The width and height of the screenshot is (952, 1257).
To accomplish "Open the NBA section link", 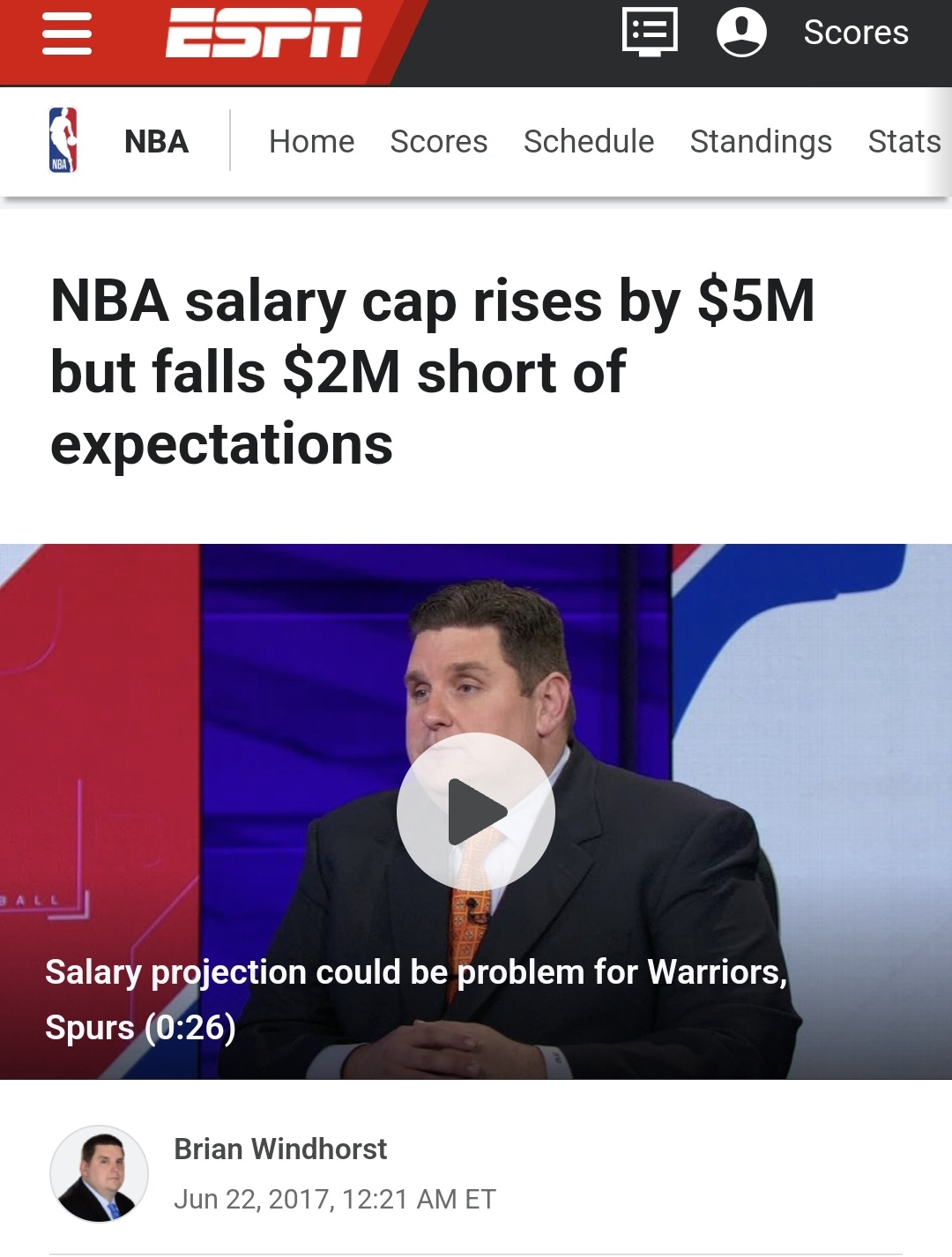I will tap(156, 142).
